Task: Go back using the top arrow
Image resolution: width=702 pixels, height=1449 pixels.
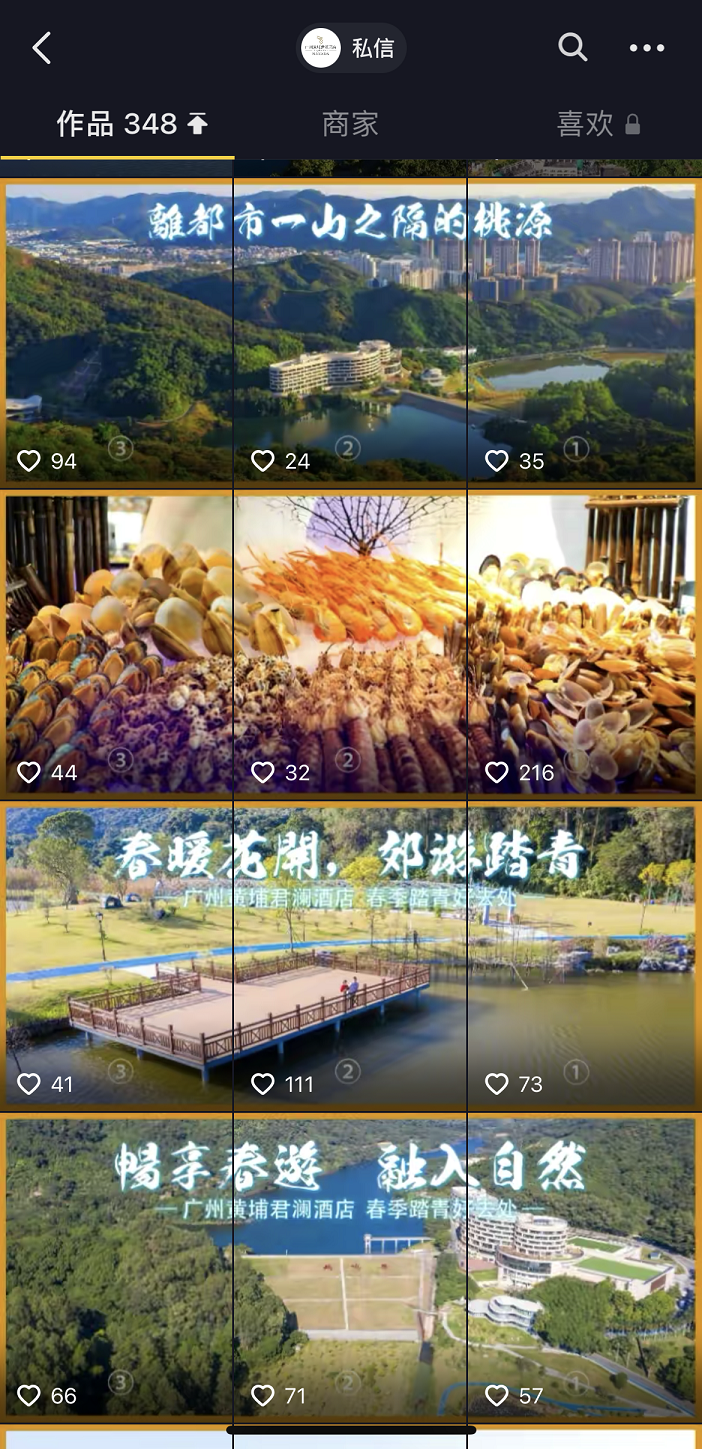Action: (x=41, y=48)
